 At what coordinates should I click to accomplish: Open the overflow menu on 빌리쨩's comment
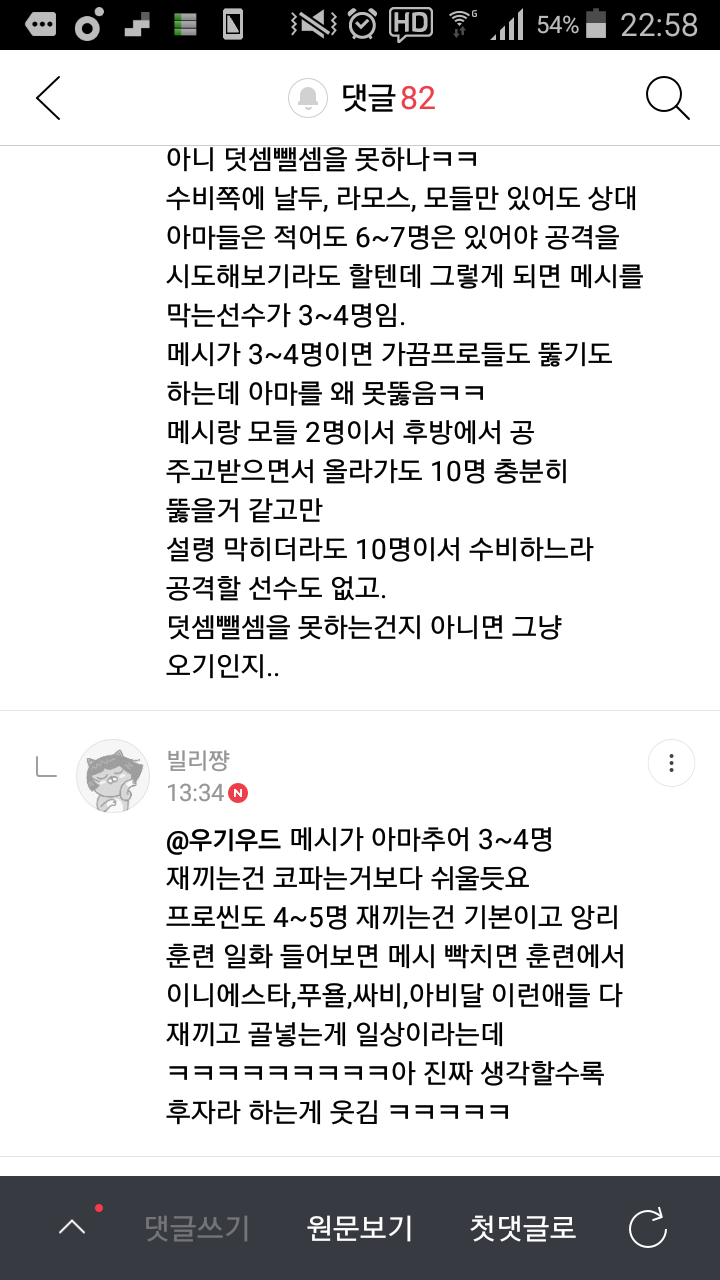pos(671,764)
